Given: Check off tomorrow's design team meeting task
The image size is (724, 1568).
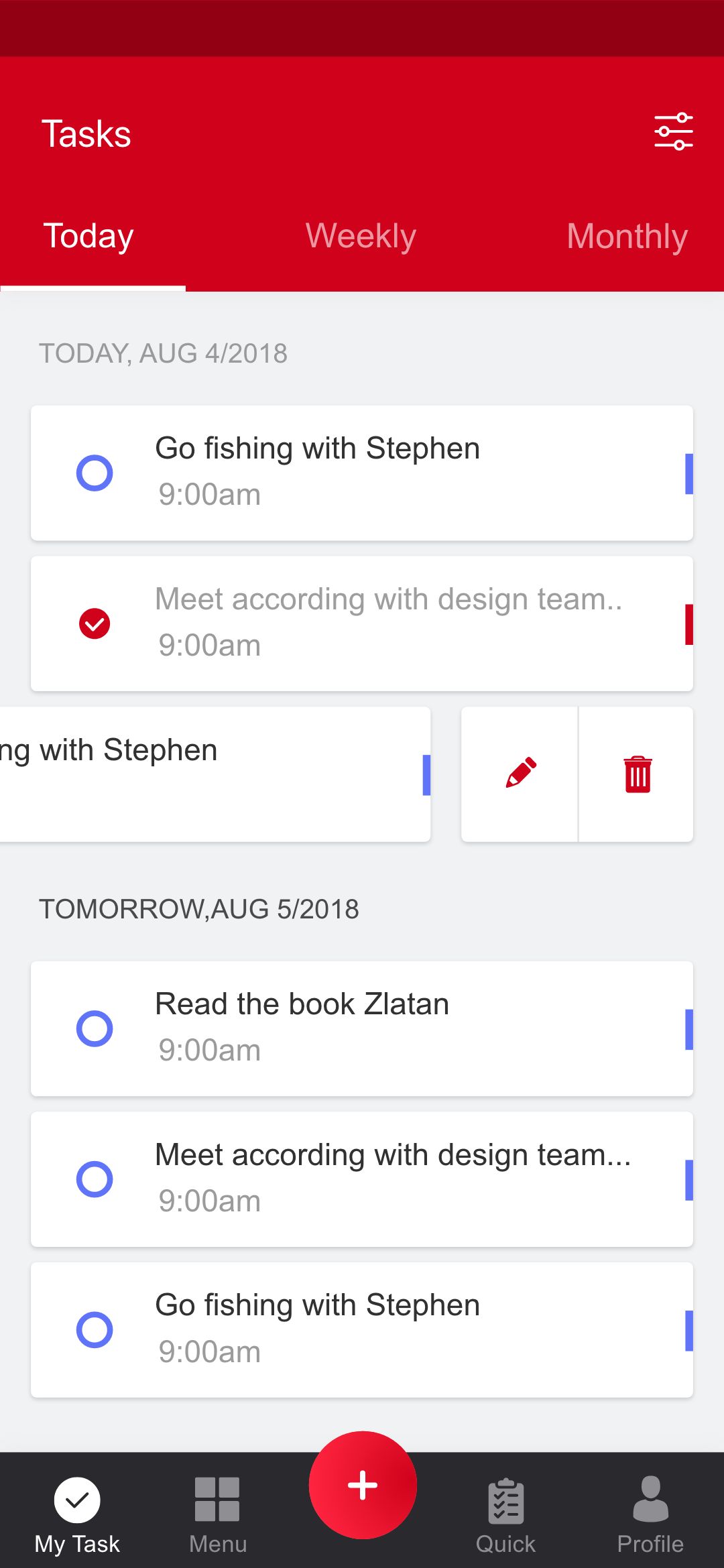Looking at the screenshot, I should (95, 1179).
